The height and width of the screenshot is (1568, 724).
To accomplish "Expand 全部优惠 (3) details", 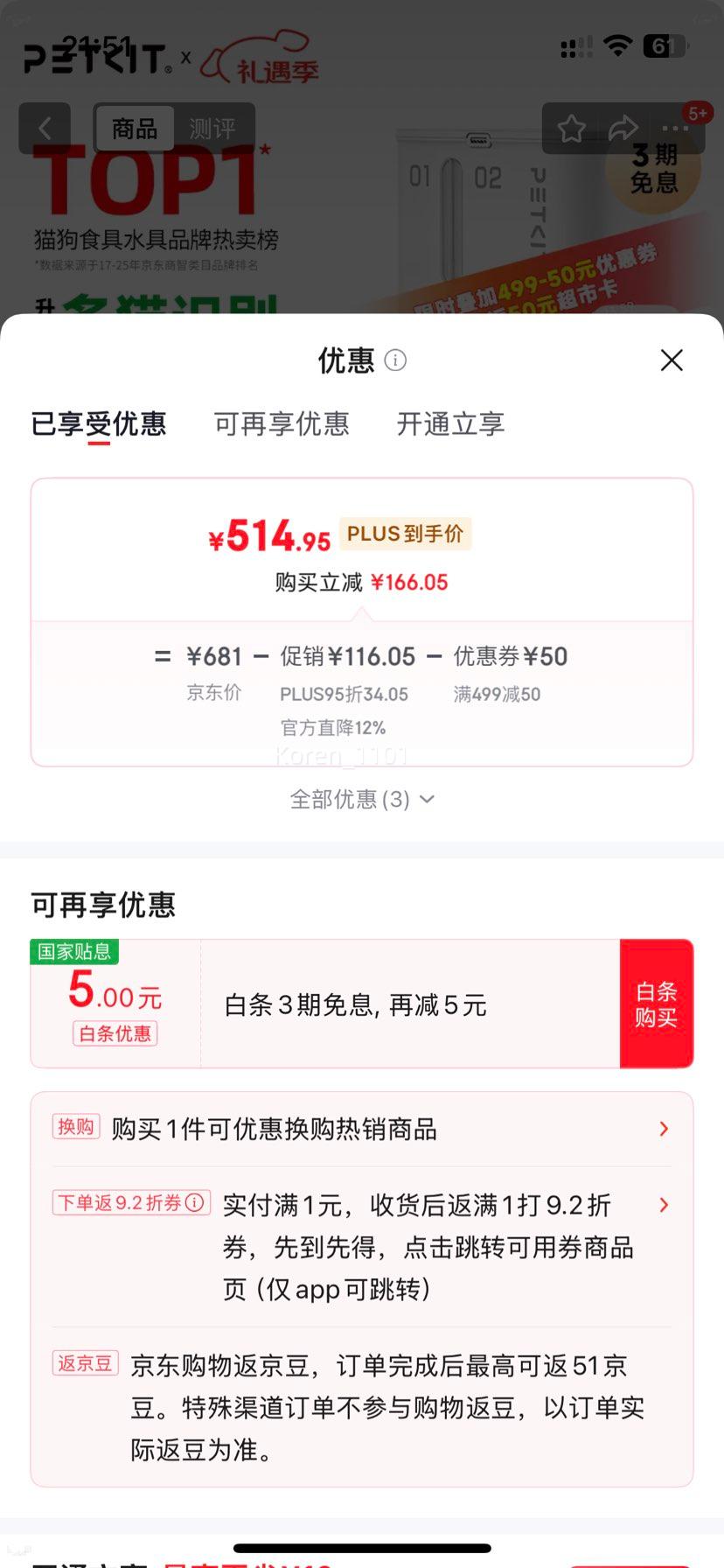I will coord(362,799).
